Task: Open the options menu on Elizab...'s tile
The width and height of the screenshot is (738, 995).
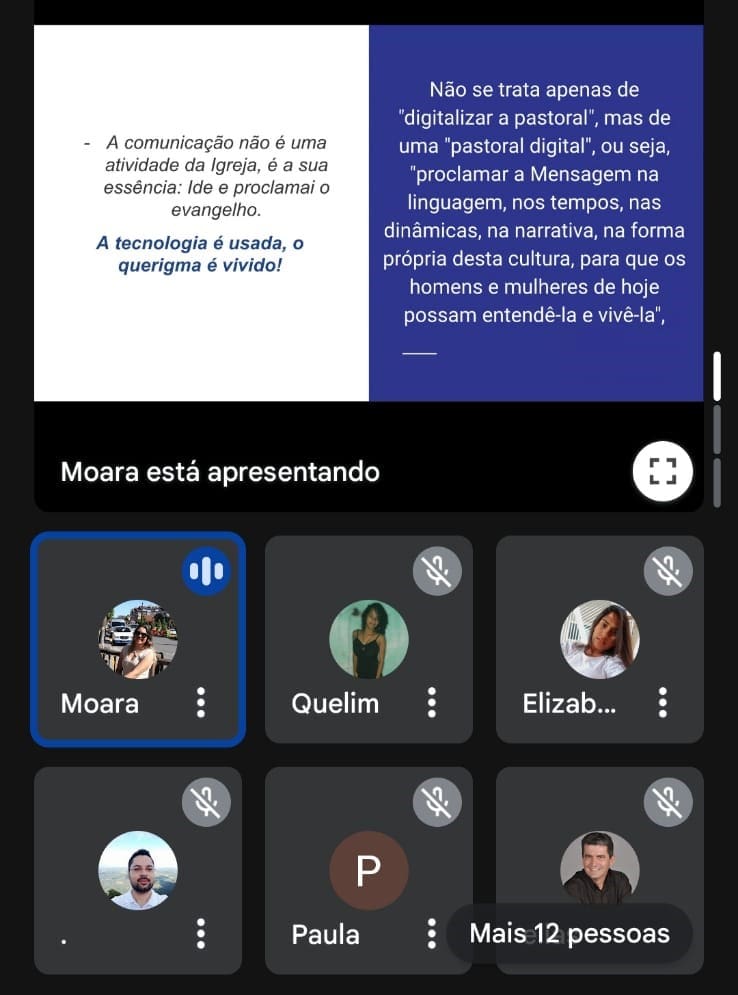Action: [x=662, y=703]
